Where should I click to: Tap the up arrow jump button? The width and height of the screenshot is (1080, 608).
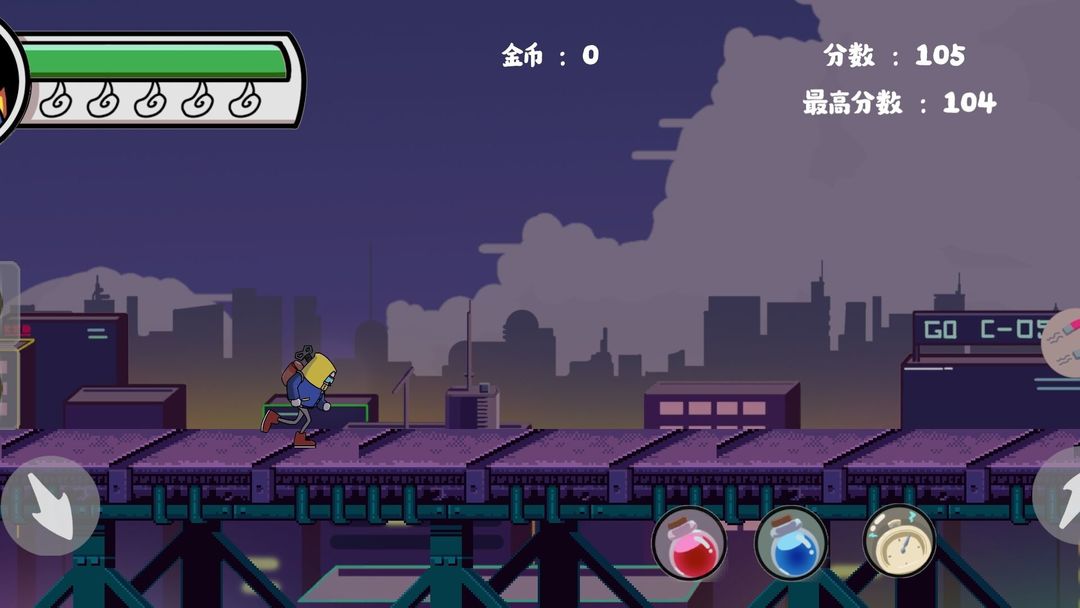tap(1060, 495)
